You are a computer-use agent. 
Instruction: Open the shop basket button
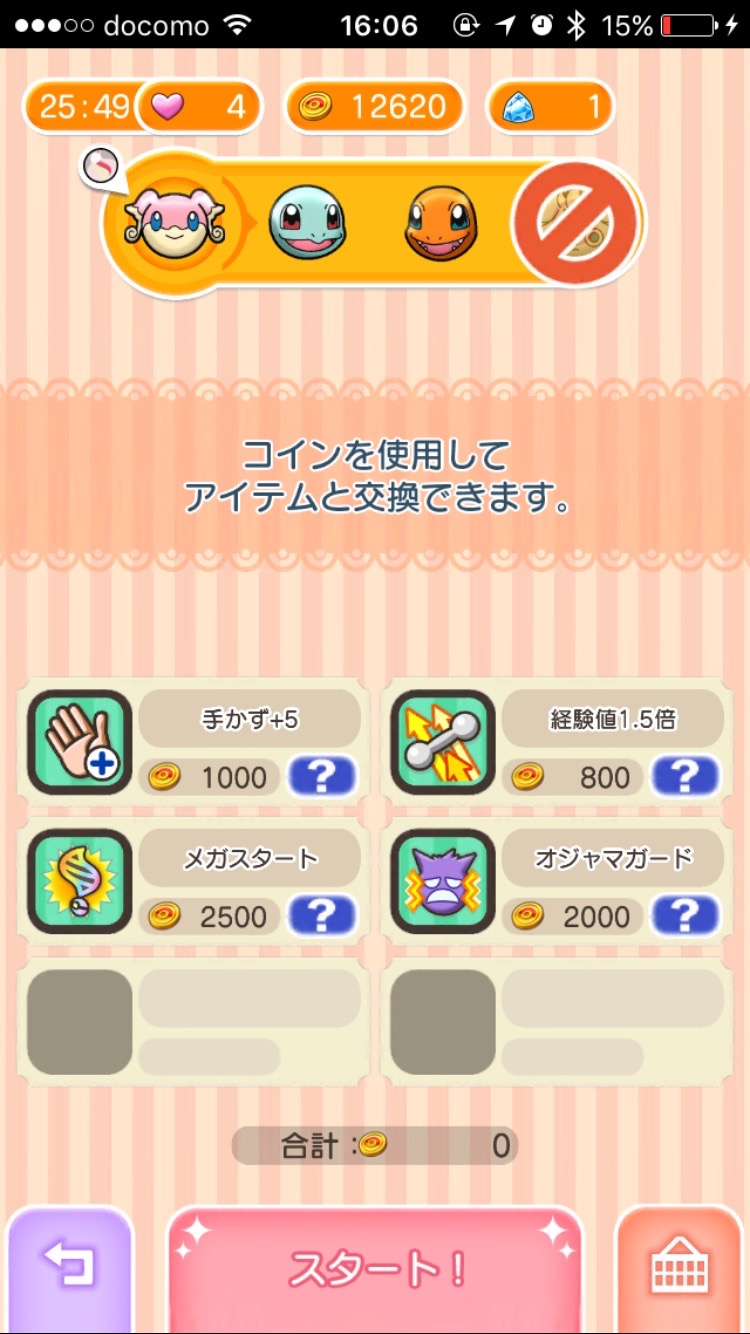[x=680, y=1270]
